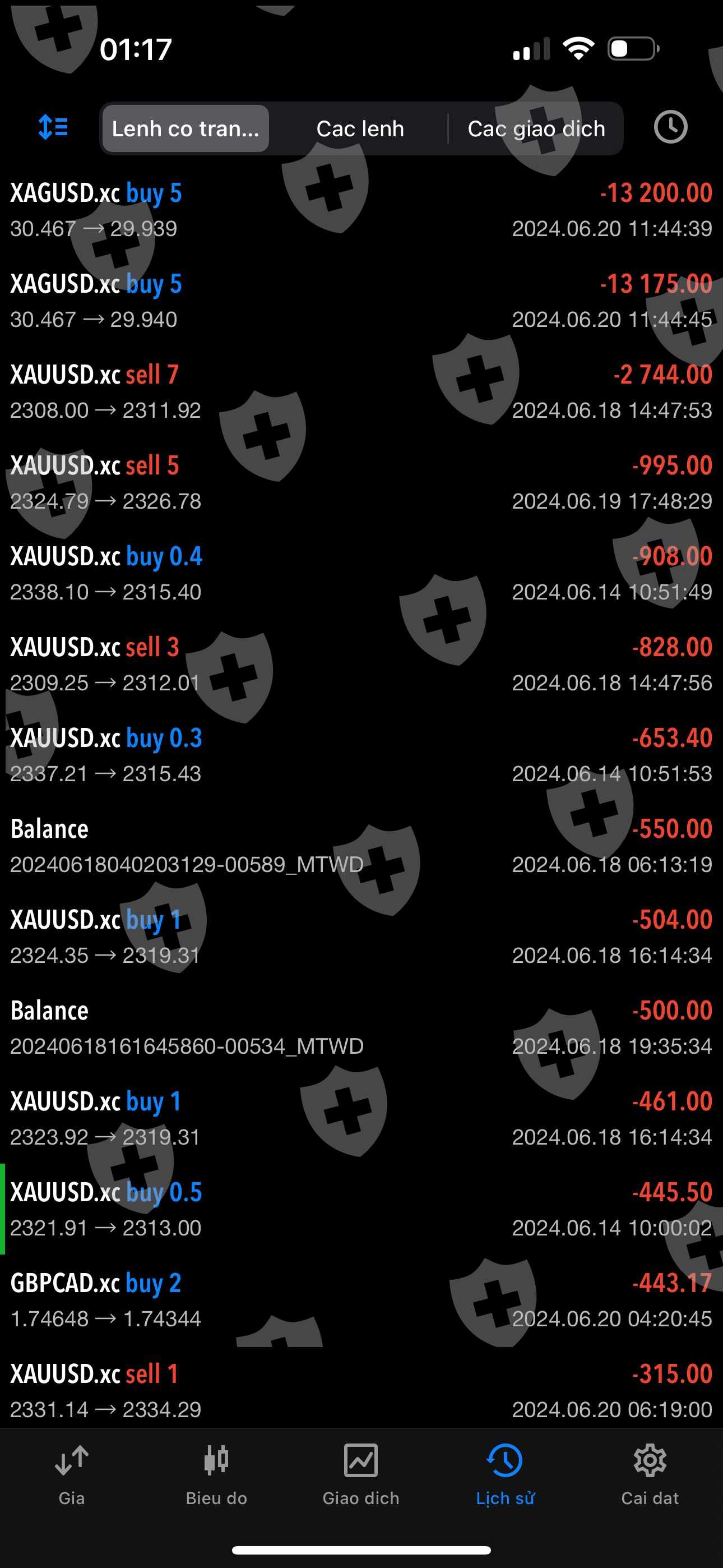723x1568 pixels.
Task: Open the Balance entry of -500.00
Action: 361,1027
